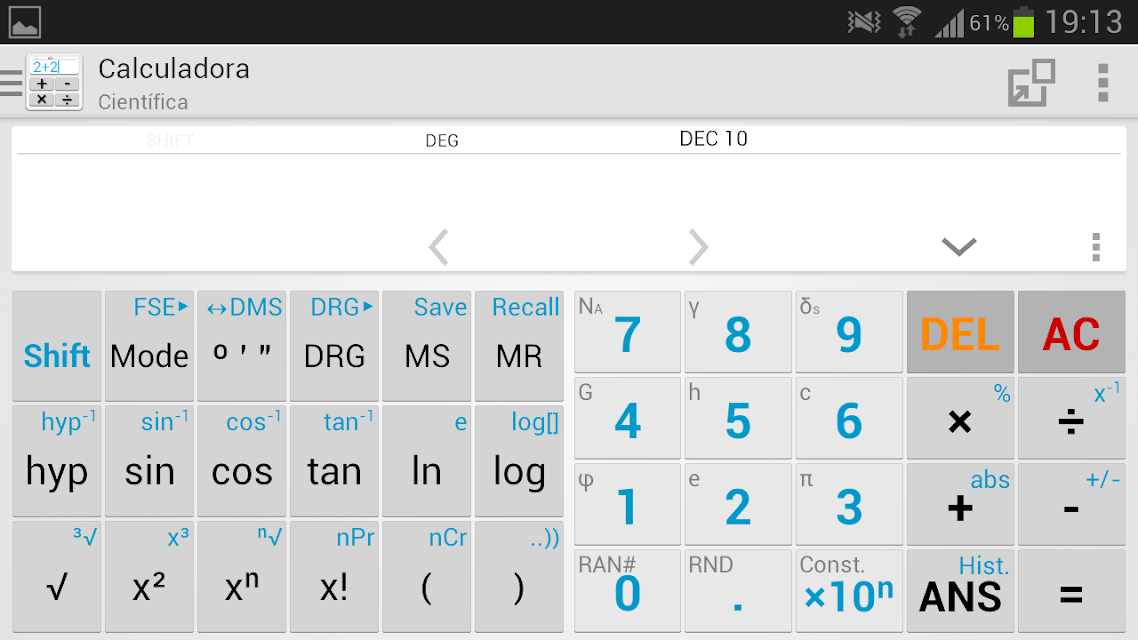The width and height of the screenshot is (1138, 640).
Task: Tap the sin function key
Action: (x=150, y=461)
